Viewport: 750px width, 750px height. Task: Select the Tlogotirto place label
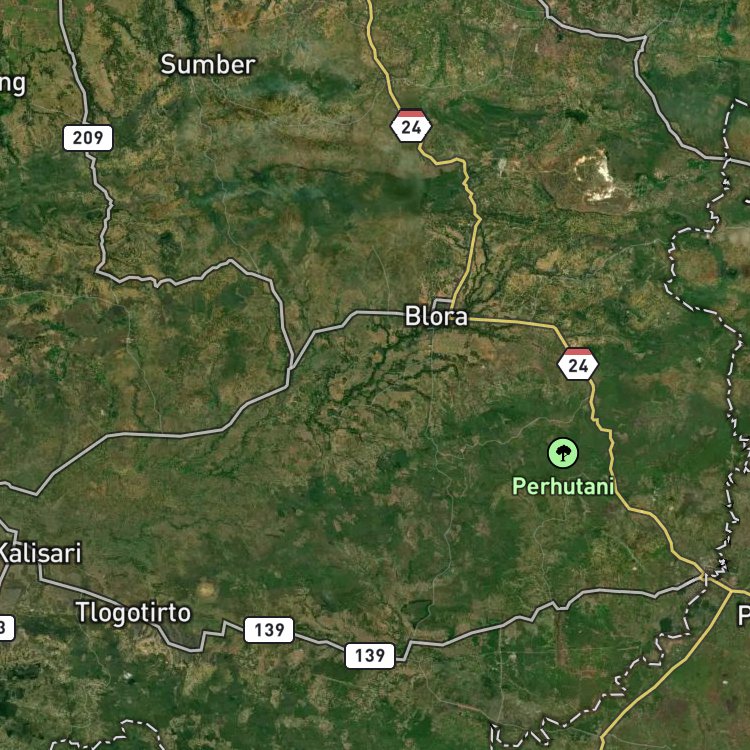[x=133, y=613]
